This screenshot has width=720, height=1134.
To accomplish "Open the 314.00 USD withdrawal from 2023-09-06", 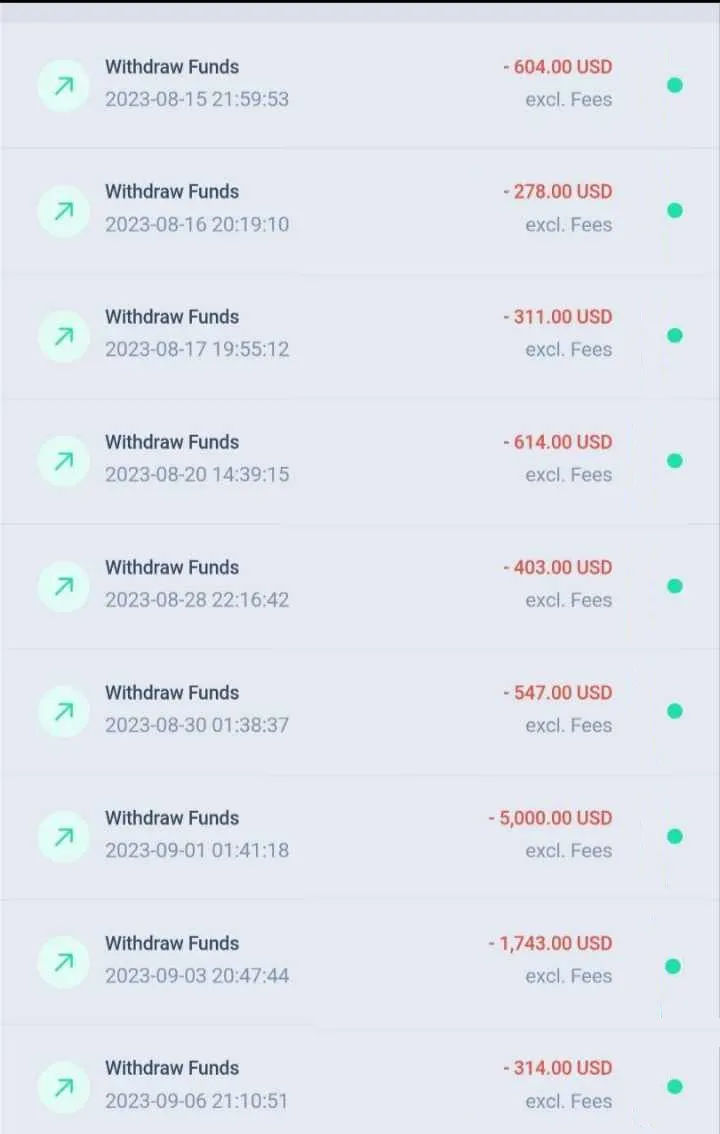I will [360, 1085].
